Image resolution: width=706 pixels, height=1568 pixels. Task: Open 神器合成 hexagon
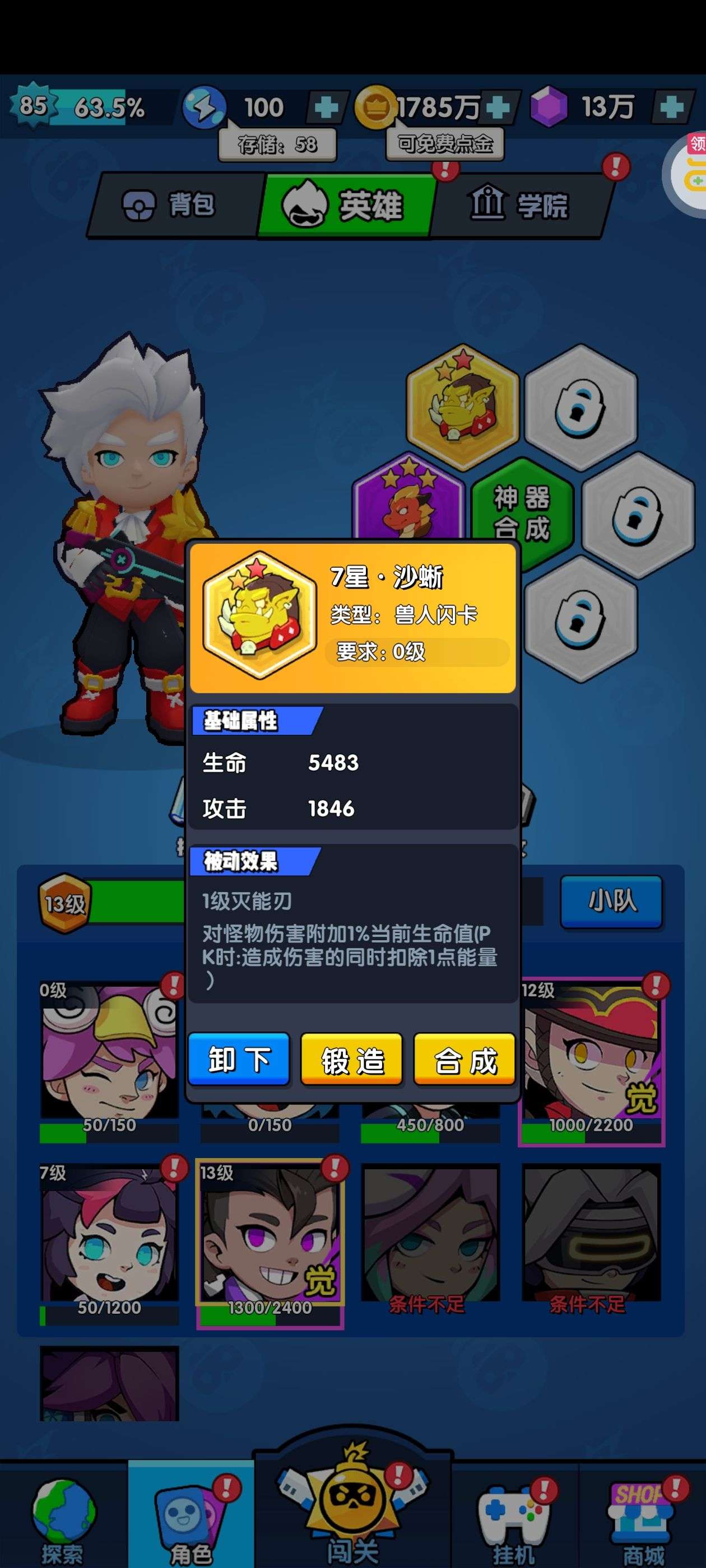pyautogui.click(x=522, y=512)
